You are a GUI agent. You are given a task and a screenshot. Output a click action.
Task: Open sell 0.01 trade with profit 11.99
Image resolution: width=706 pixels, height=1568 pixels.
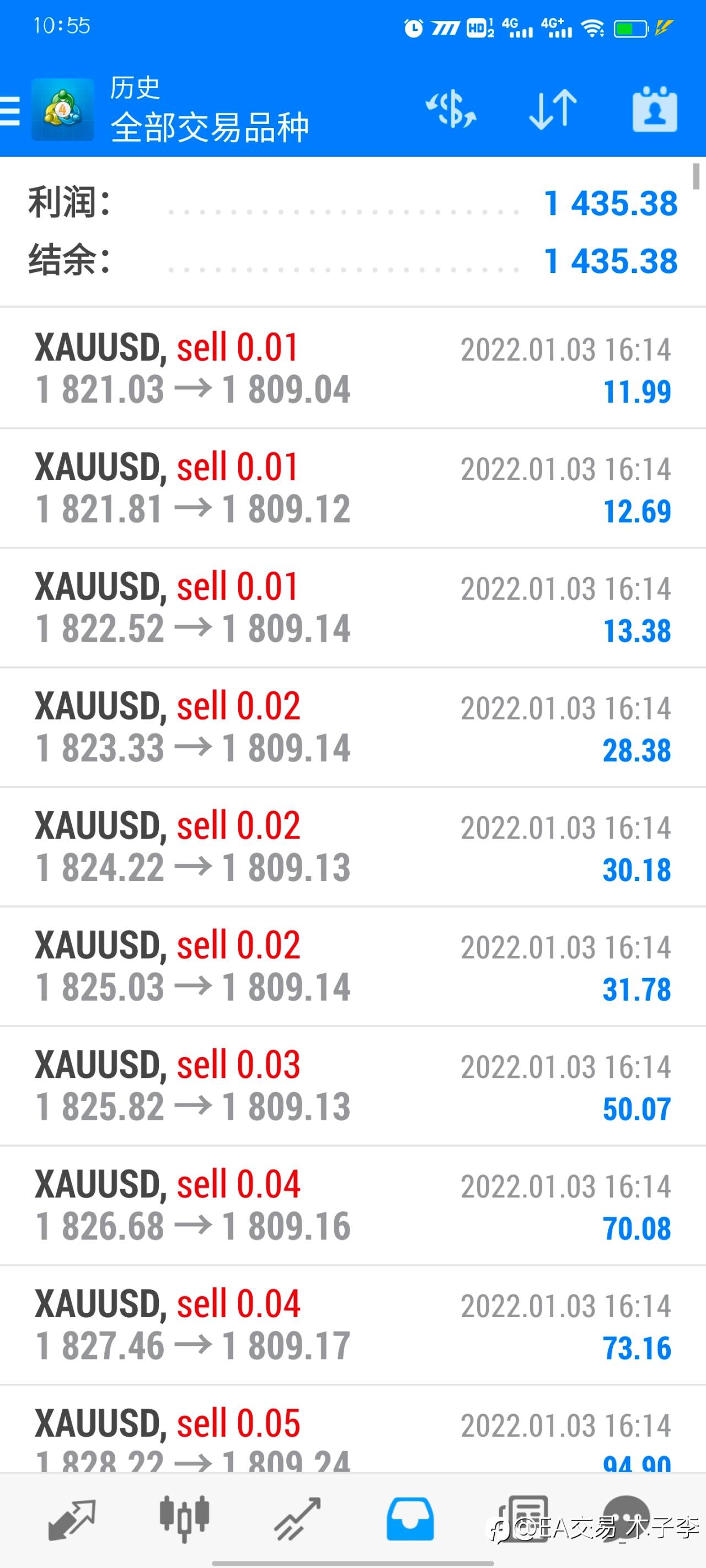pyautogui.click(x=352, y=368)
